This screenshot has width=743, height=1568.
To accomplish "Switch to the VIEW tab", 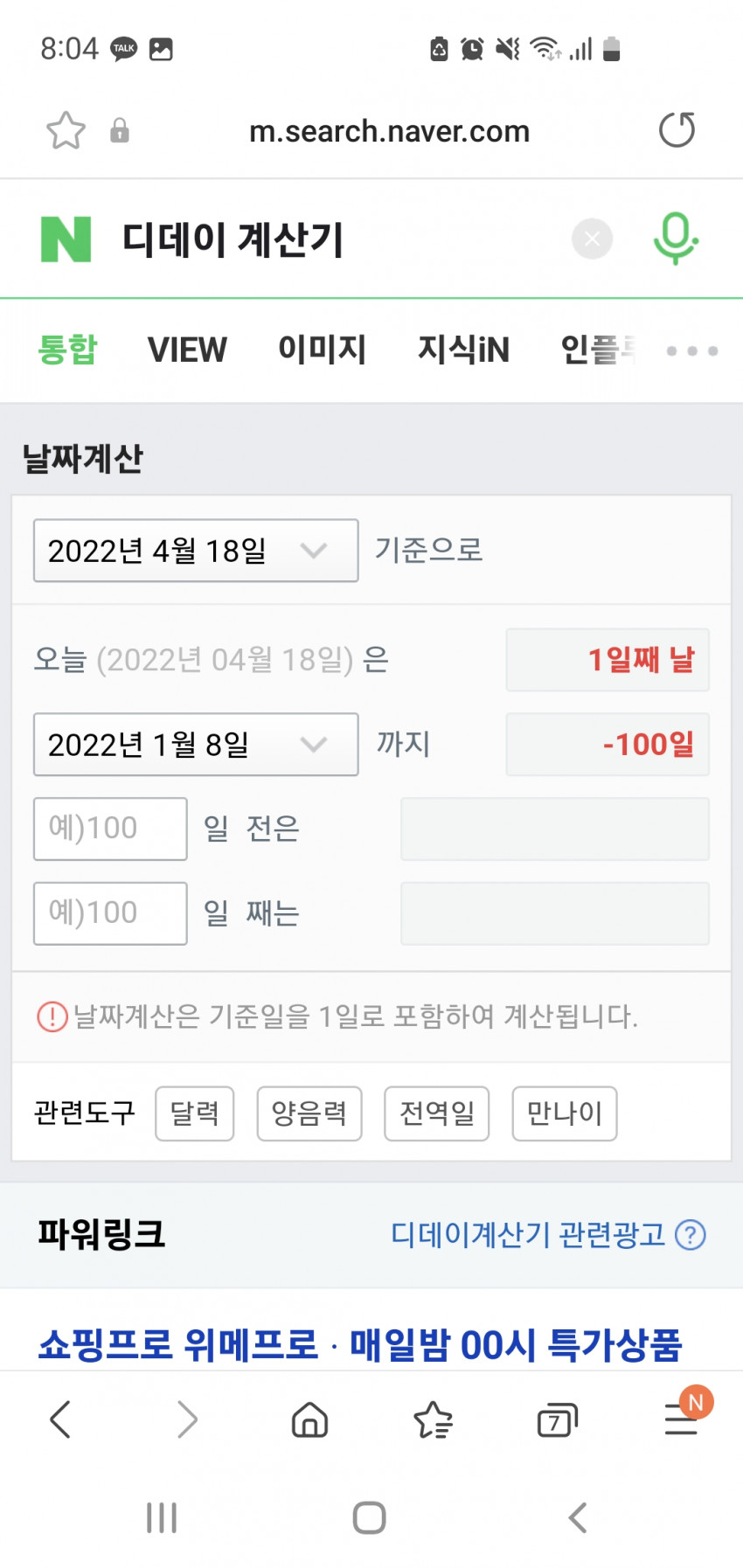I will point(187,350).
